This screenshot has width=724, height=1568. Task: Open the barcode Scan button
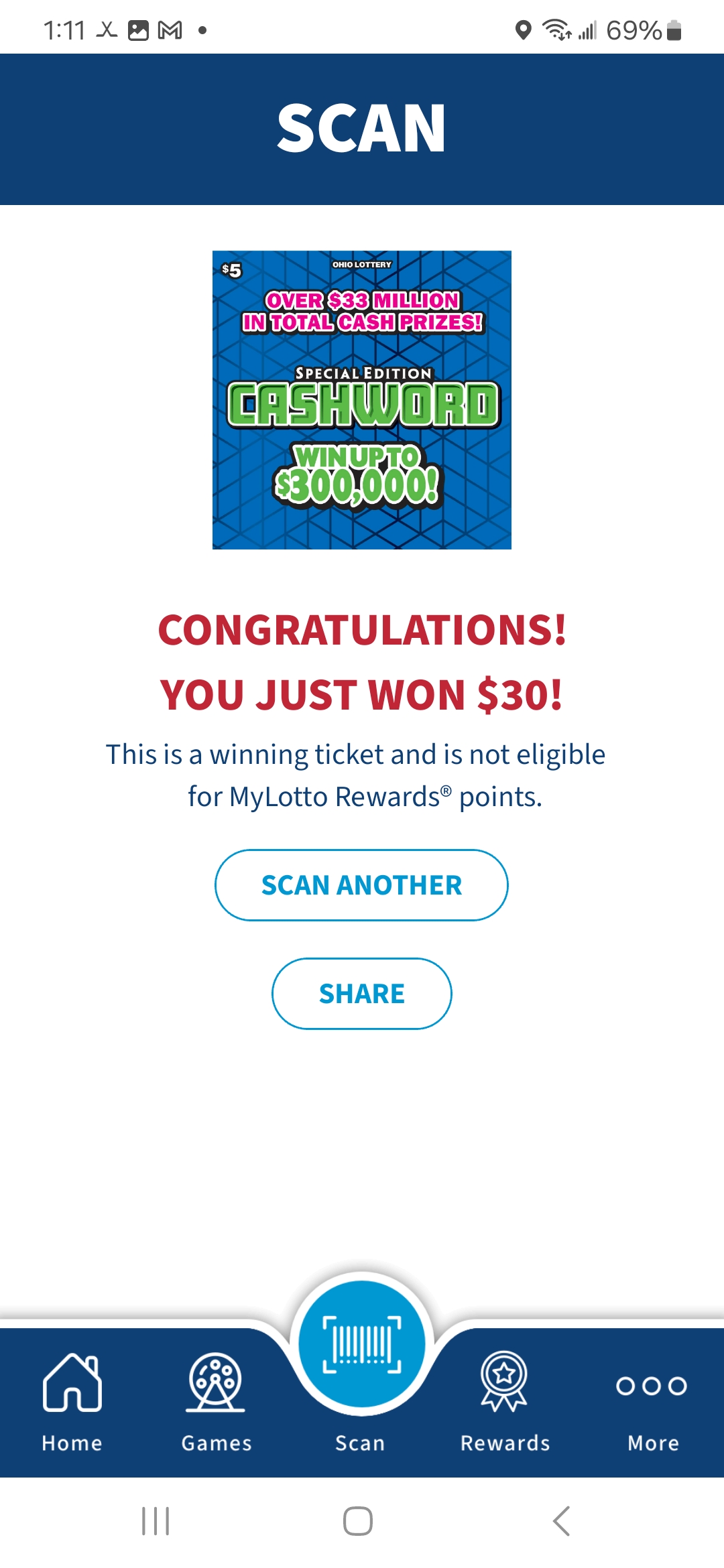coord(362,1346)
